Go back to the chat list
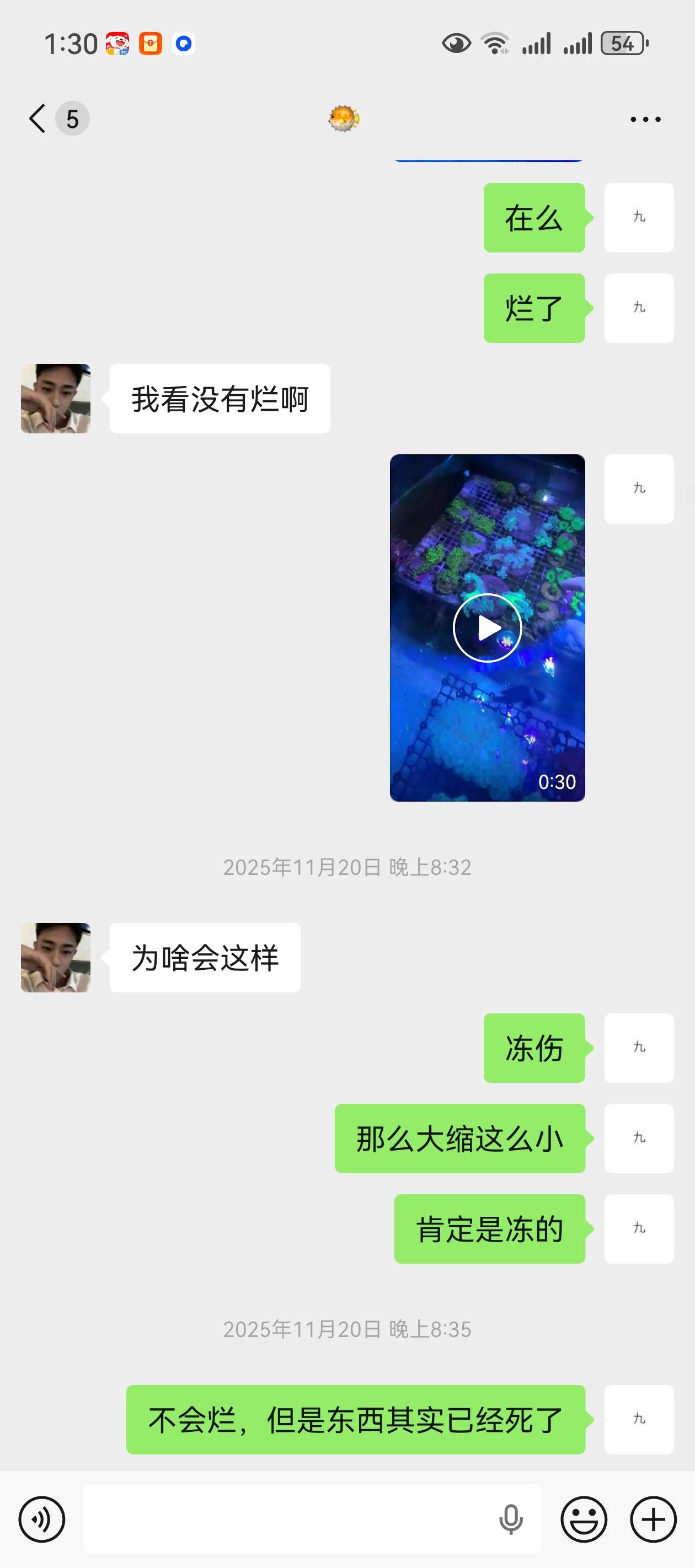Image resolution: width=695 pixels, height=1568 pixels. [38, 118]
